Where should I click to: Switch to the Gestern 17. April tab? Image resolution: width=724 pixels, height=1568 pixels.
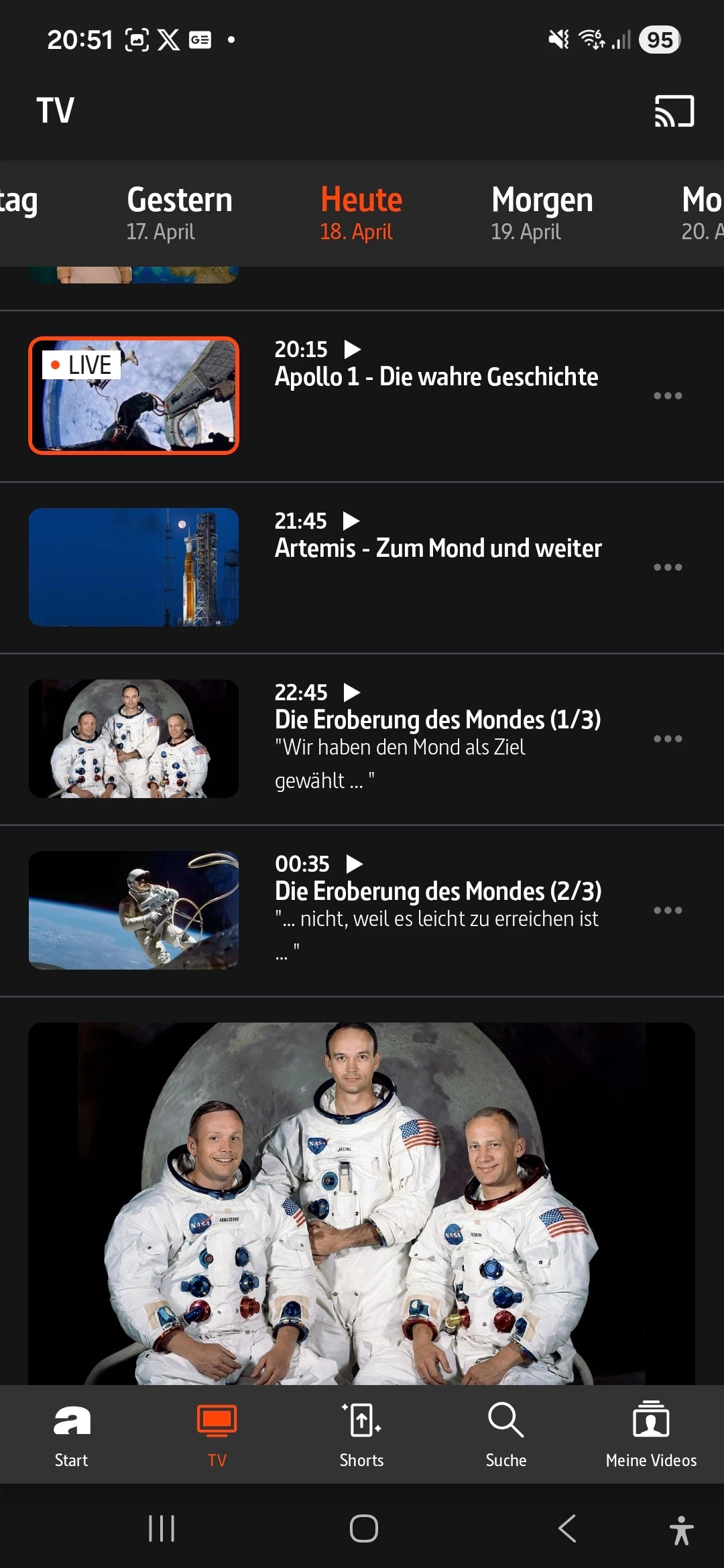click(x=179, y=213)
